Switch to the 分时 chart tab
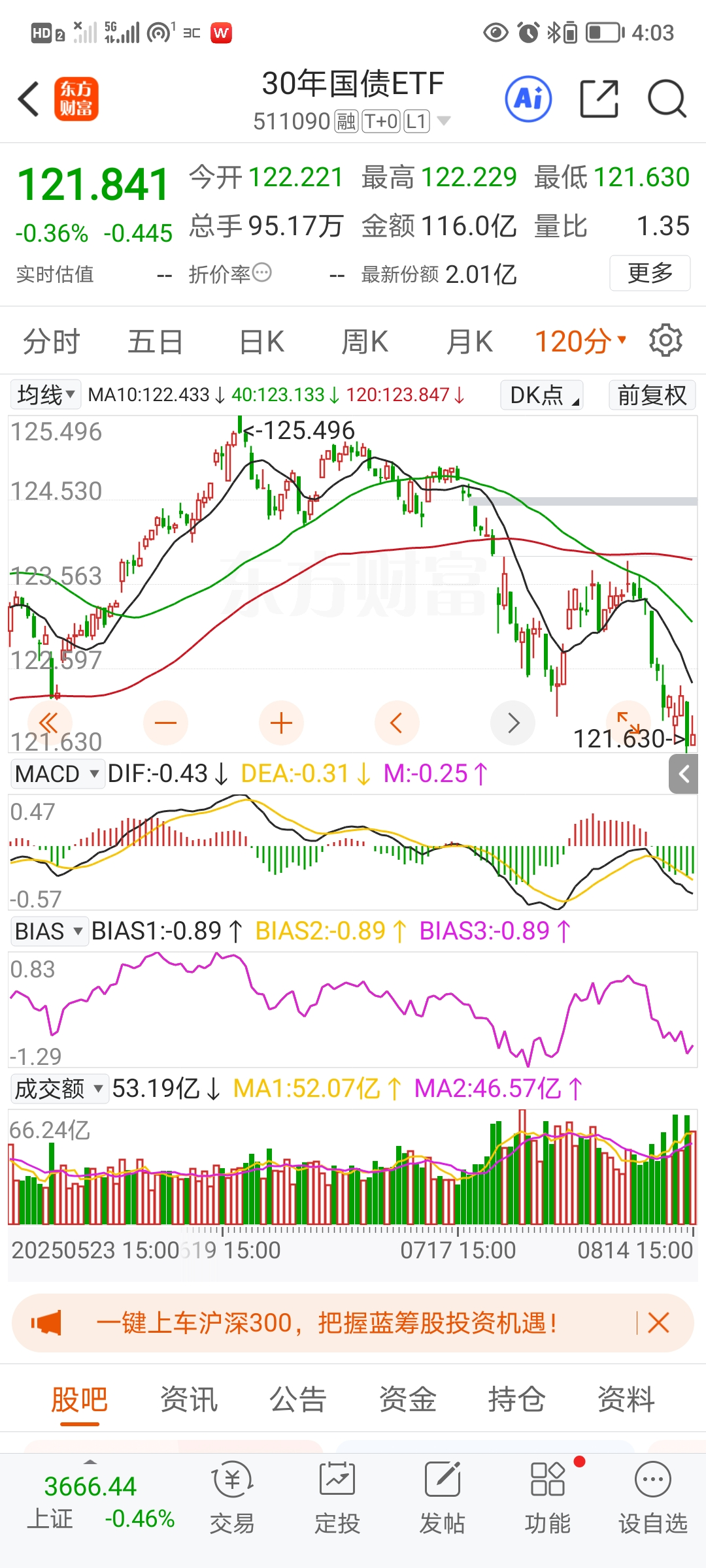 [51, 342]
